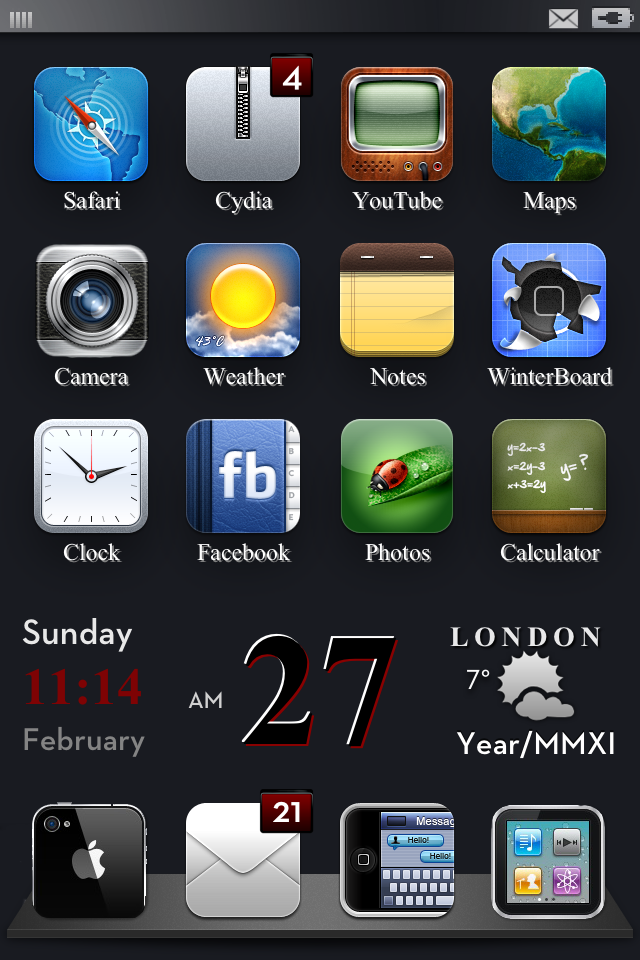Open the YouTube app
The image size is (640, 960).
click(397, 124)
